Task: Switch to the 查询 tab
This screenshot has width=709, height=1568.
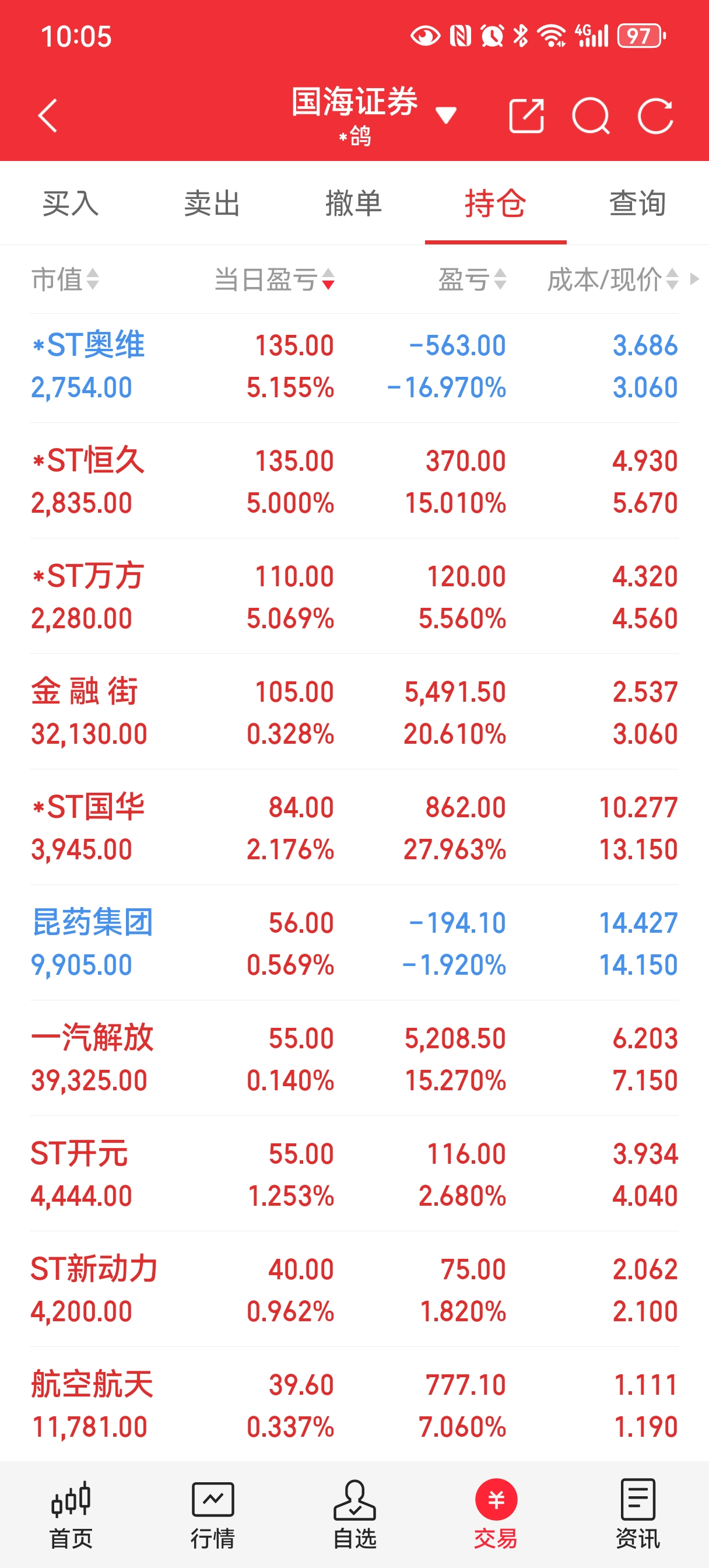Action: point(637,204)
